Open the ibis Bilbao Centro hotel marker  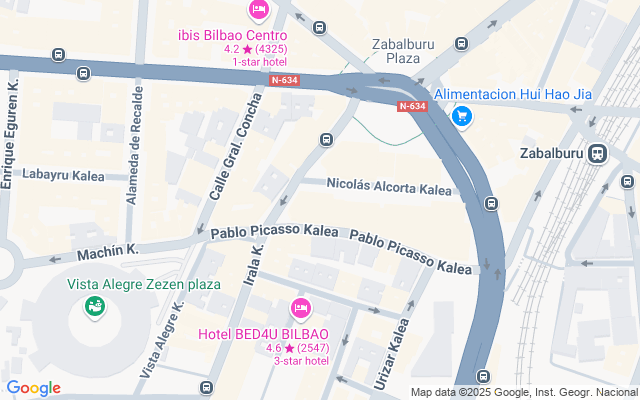258,11
